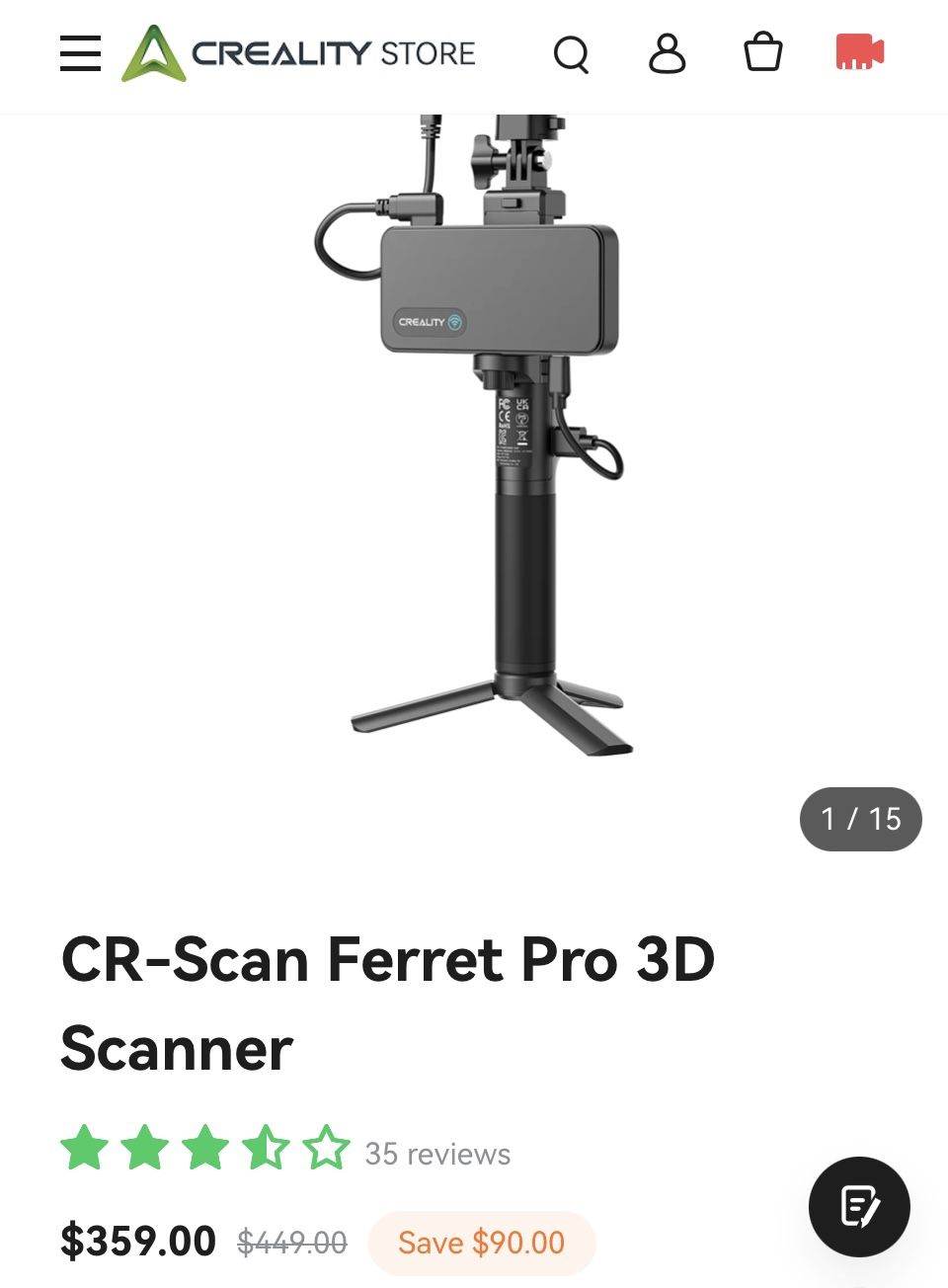This screenshot has height=1288, width=948.
Task: Click the second green star
Action: pos(145,1152)
